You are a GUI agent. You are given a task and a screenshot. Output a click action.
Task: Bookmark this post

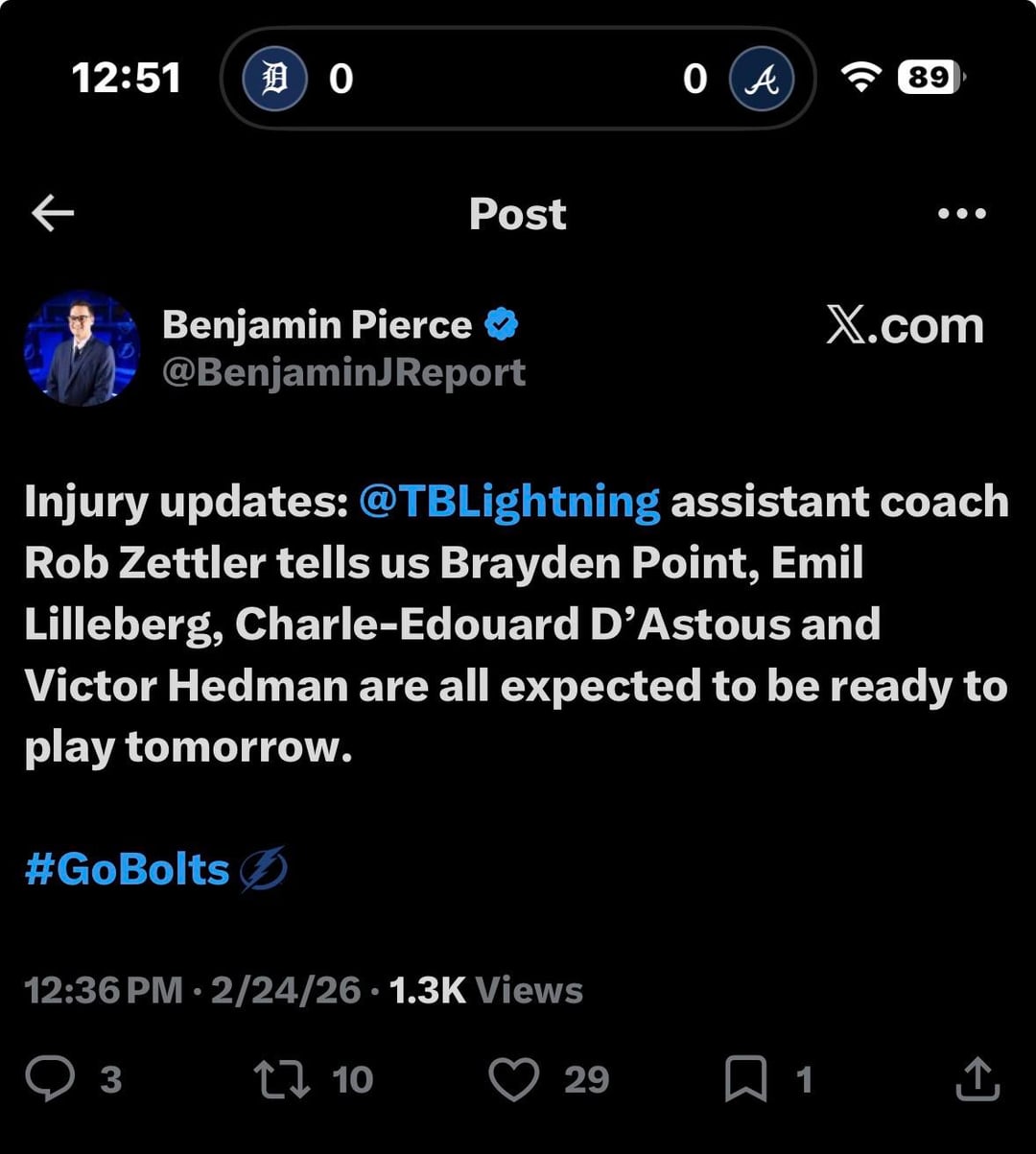745,1079
